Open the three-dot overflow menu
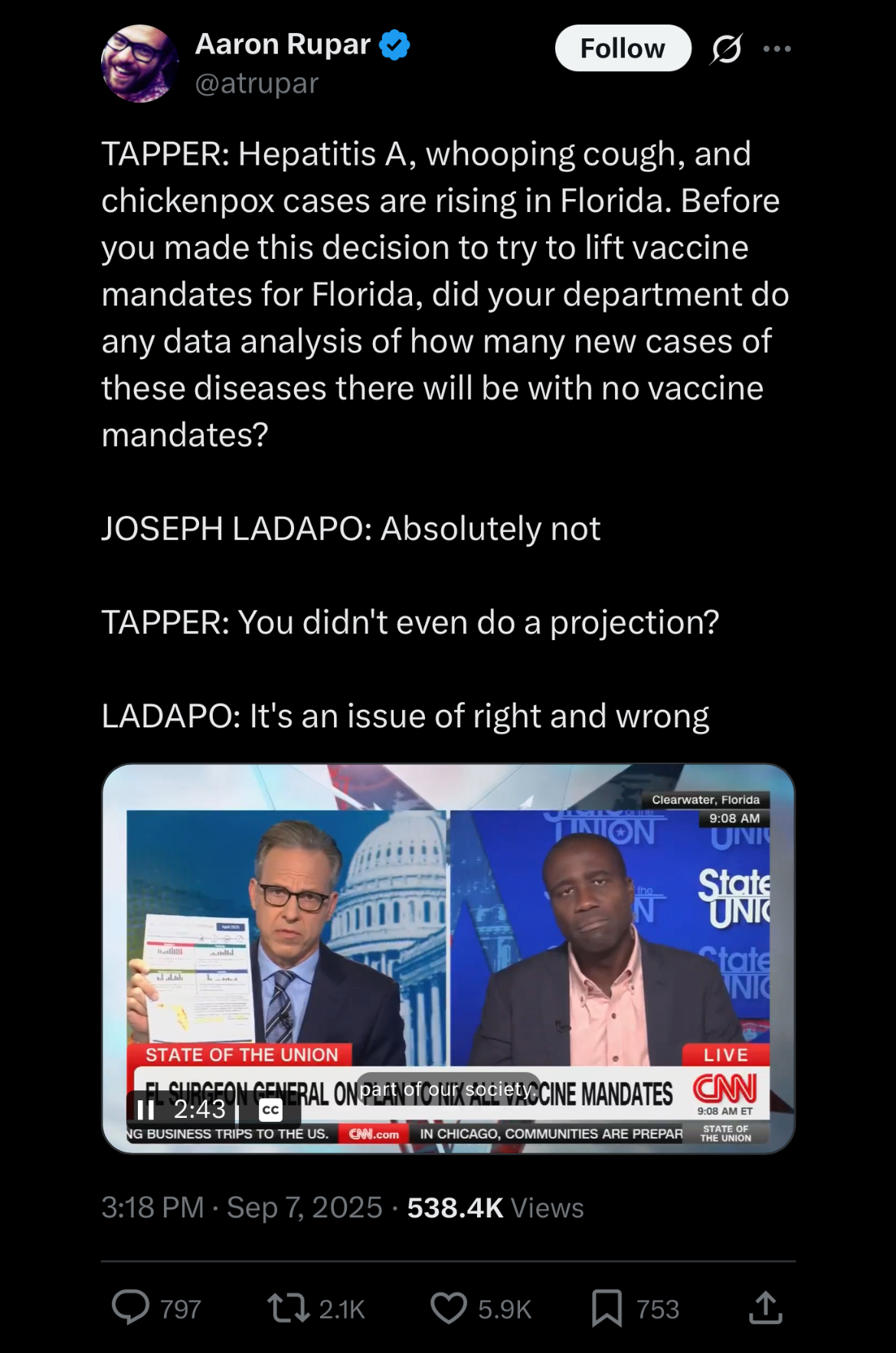896x1353 pixels. 777,49
